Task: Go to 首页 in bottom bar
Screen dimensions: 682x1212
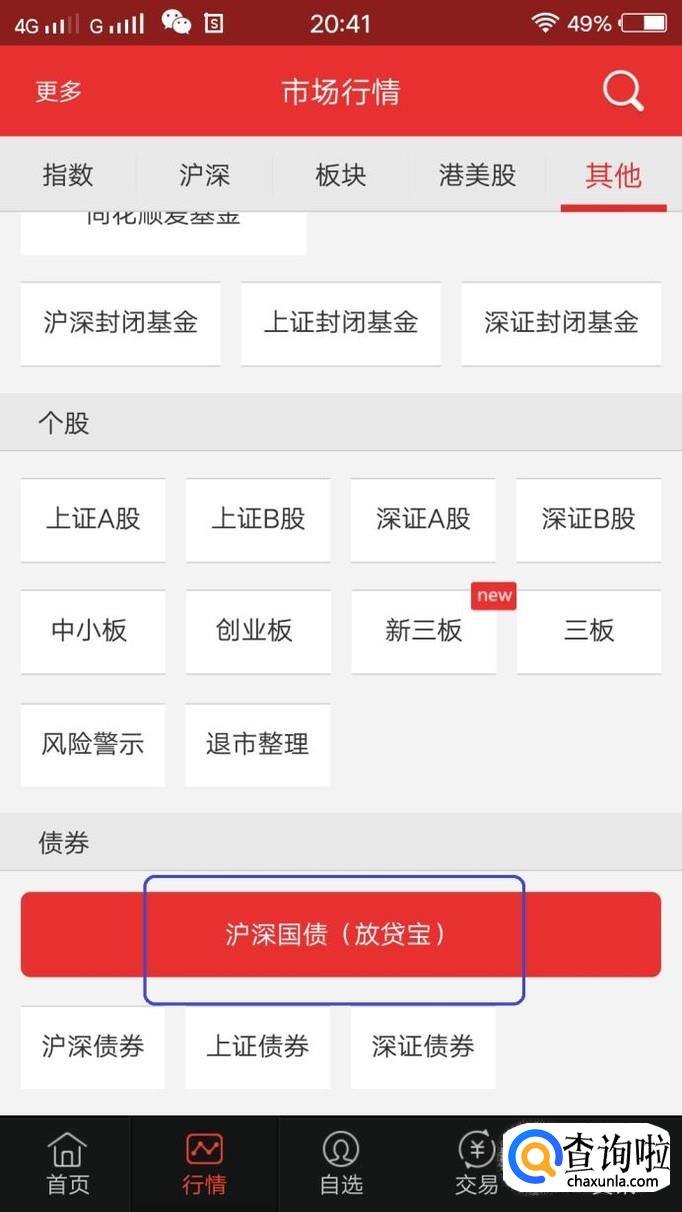Action: [x=67, y=1165]
